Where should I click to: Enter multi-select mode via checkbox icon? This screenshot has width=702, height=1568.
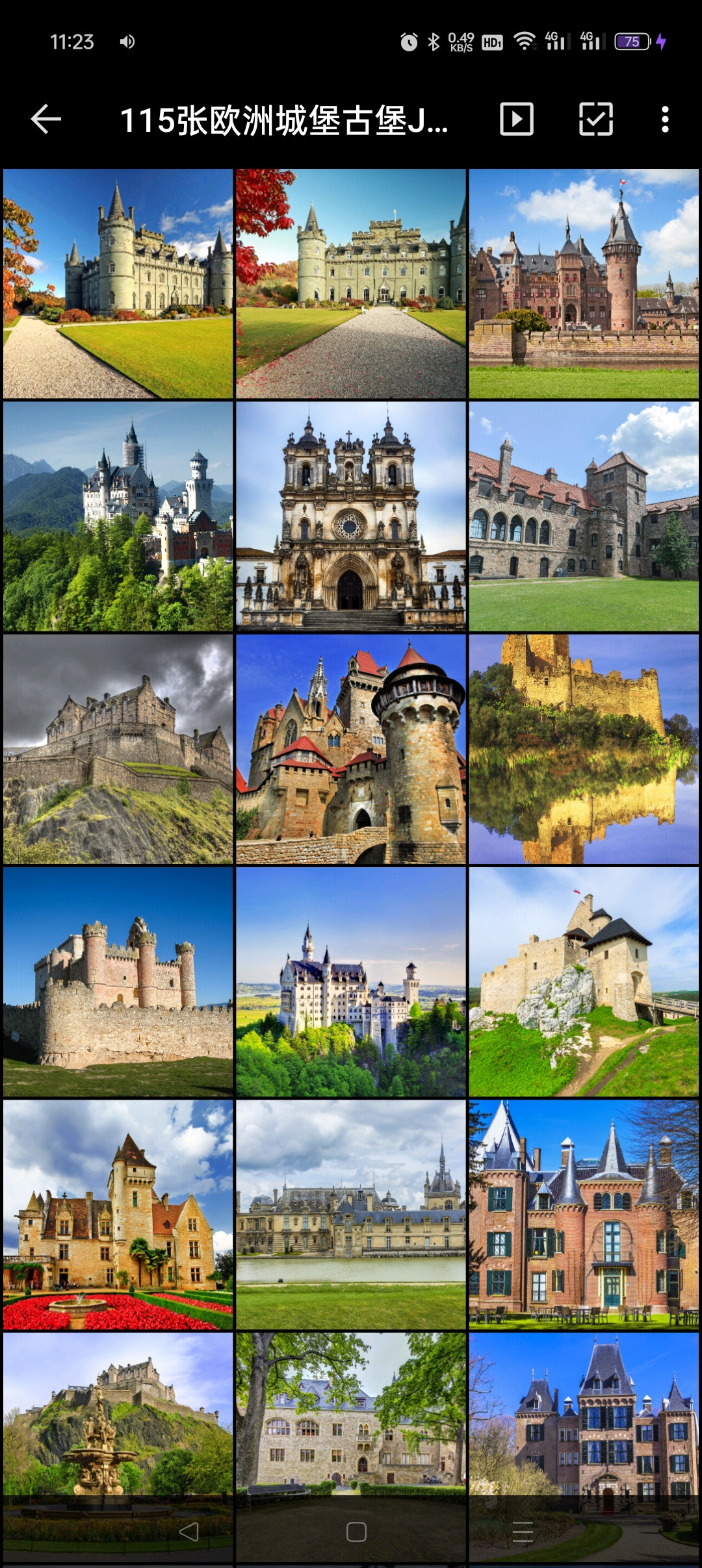[595, 120]
